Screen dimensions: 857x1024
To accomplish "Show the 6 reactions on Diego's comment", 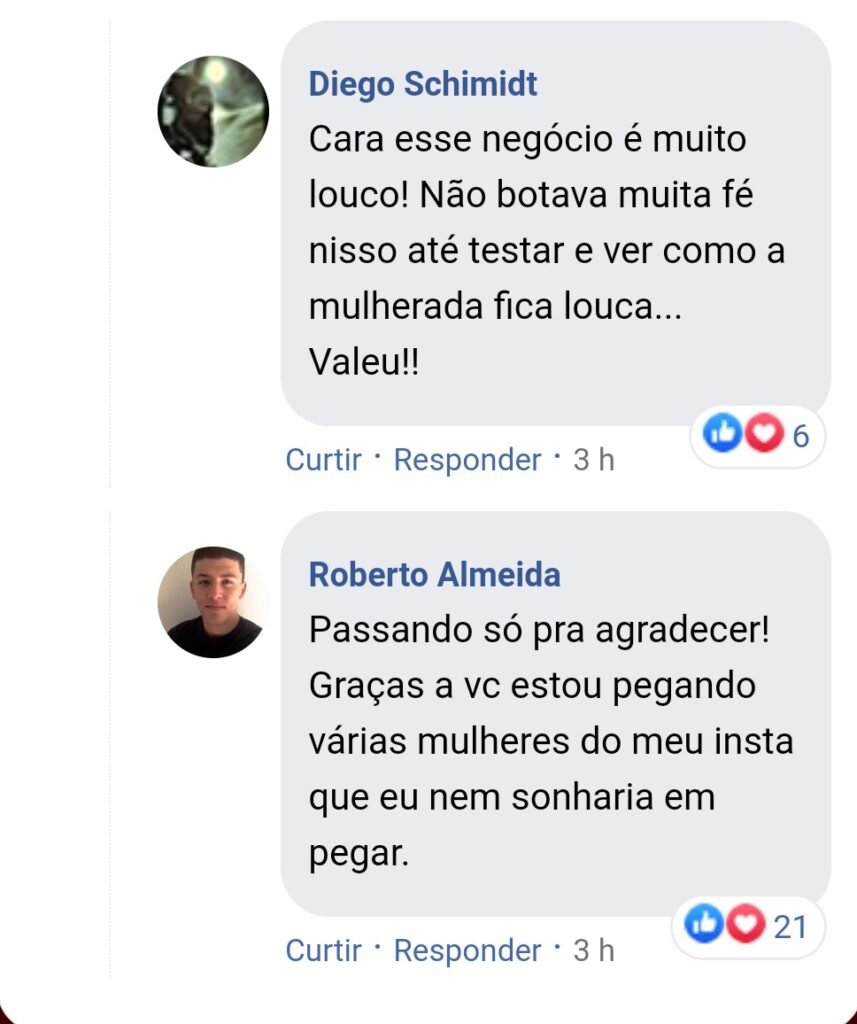I will (x=757, y=436).
